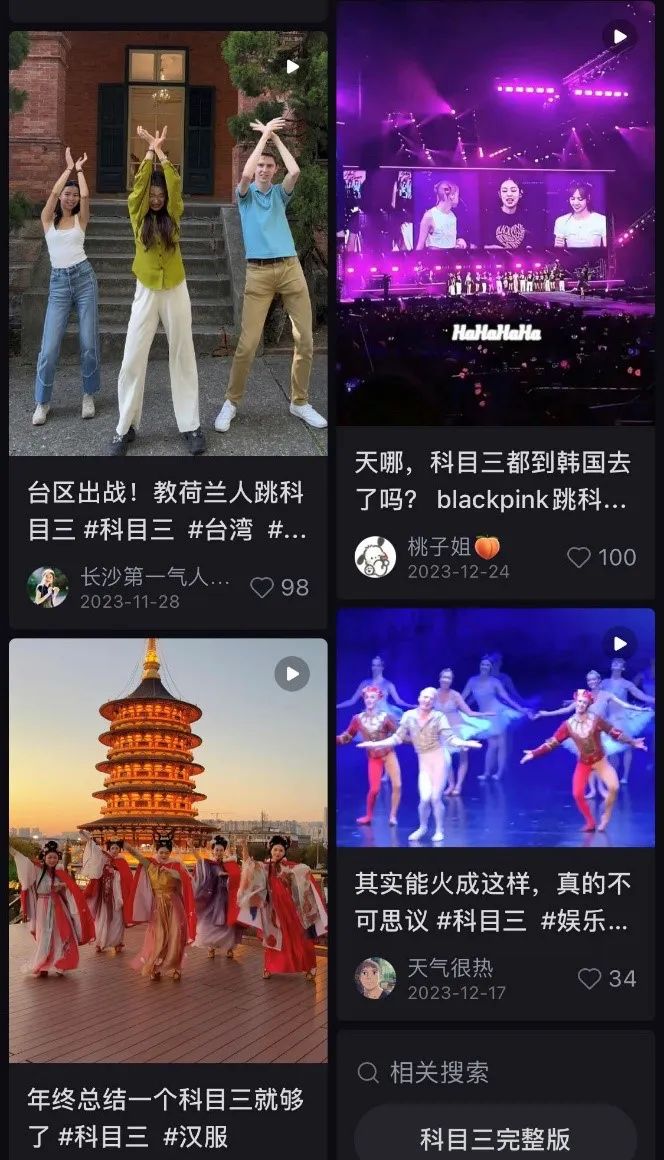The height and width of the screenshot is (1160, 664).
Task: Open the ballet stage dance video
Action: click(495, 728)
